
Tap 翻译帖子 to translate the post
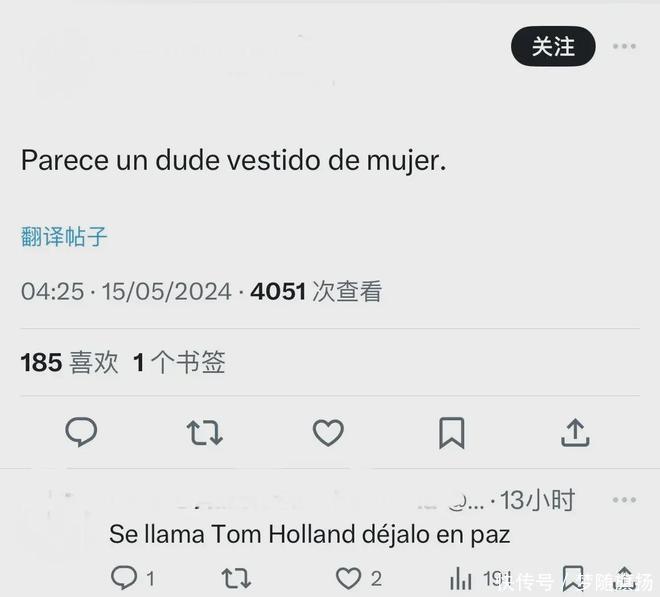[64, 237]
